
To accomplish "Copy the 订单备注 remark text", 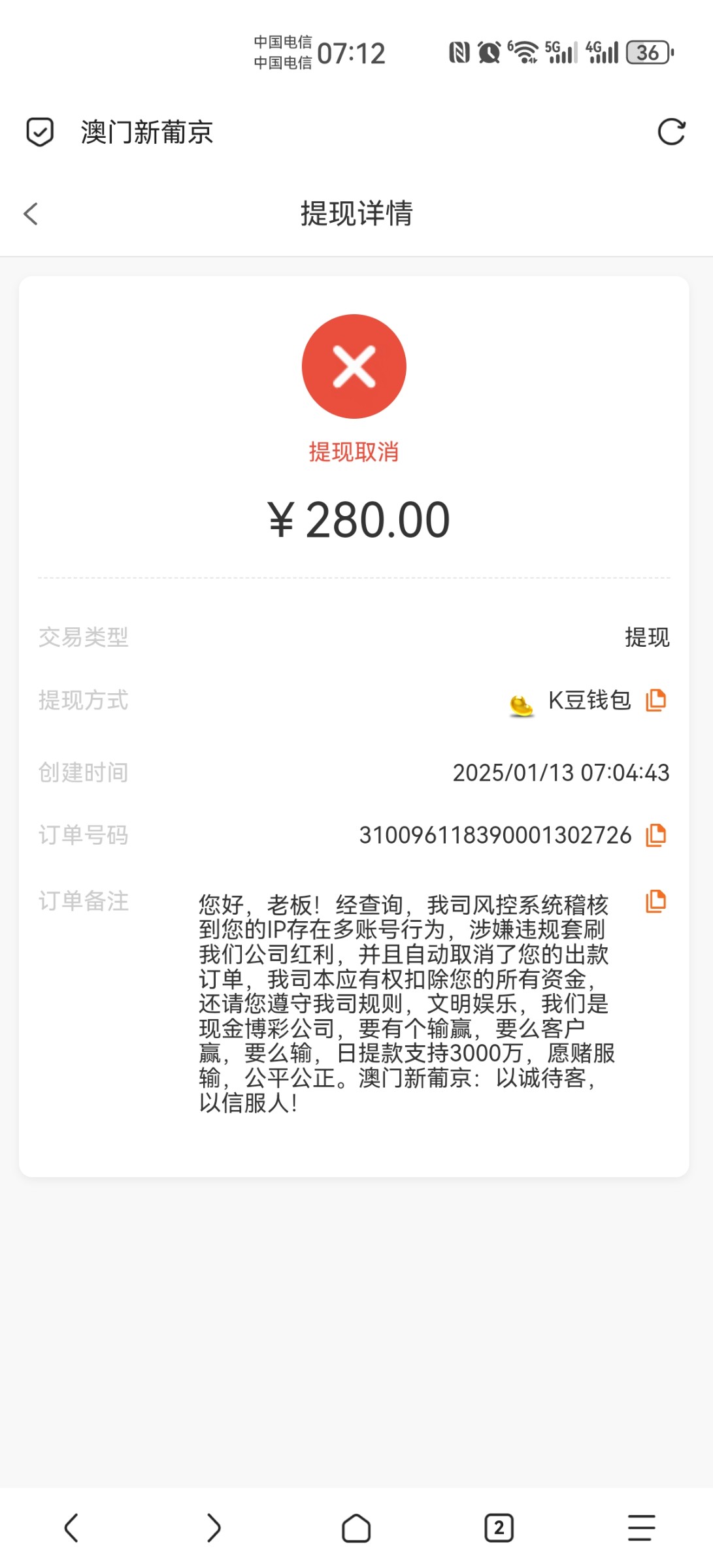I will (x=655, y=901).
